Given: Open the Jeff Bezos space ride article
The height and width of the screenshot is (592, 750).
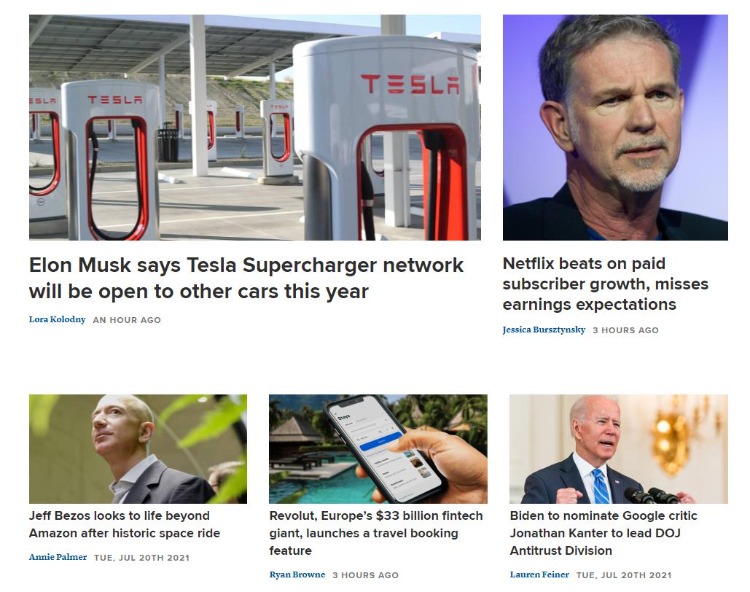Looking at the screenshot, I should 124,524.
